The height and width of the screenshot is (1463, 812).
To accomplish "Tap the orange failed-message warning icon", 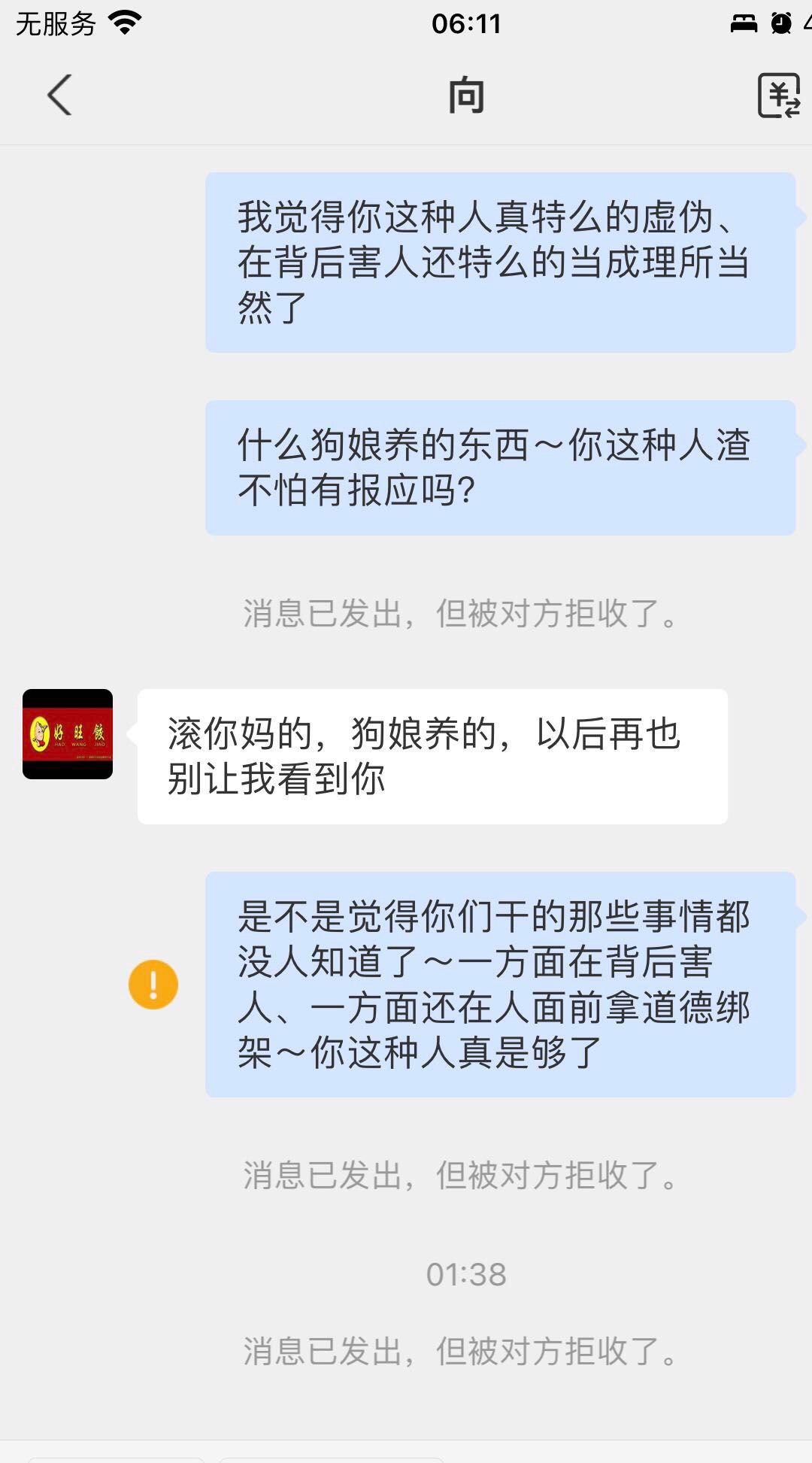I will pyautogui.click(x=153, y=984).
